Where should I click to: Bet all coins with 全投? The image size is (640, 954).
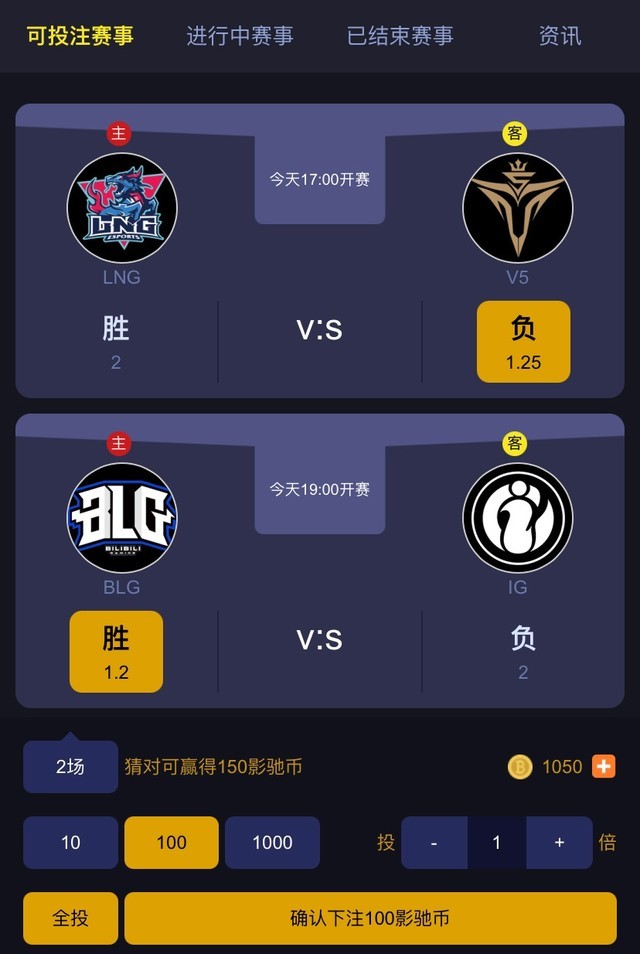[x=70, y=918]
